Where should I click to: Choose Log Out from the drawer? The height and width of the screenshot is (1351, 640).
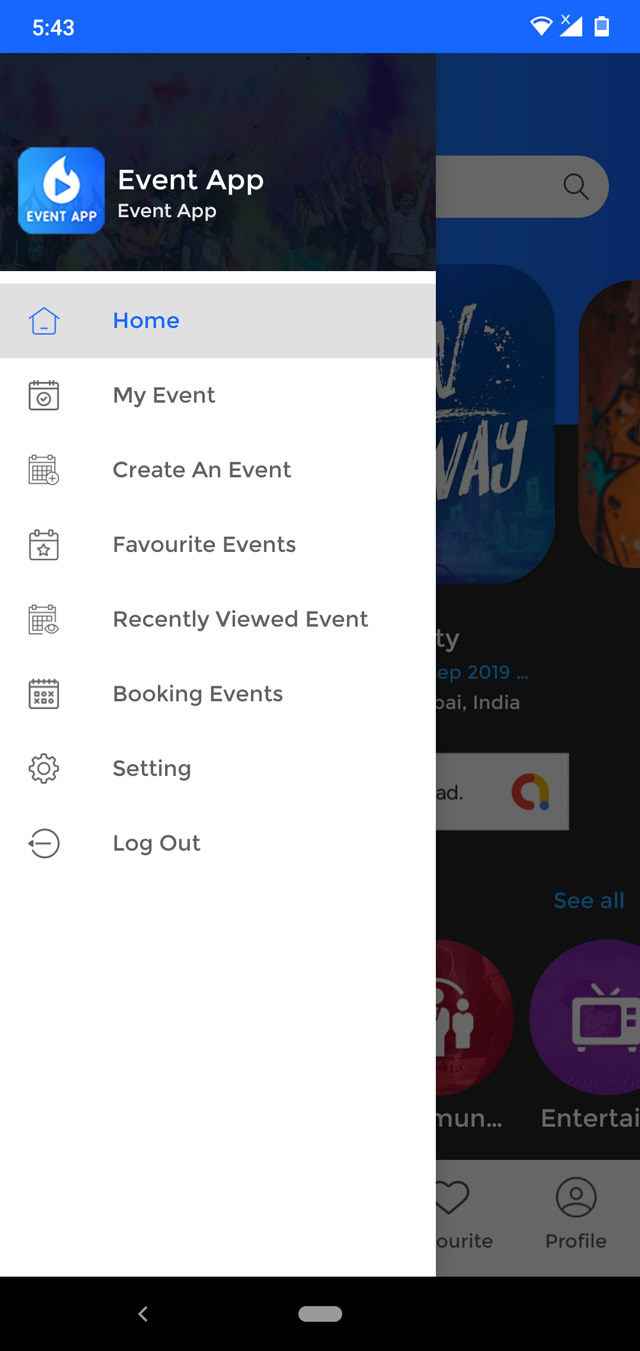(x=218, y=843)
